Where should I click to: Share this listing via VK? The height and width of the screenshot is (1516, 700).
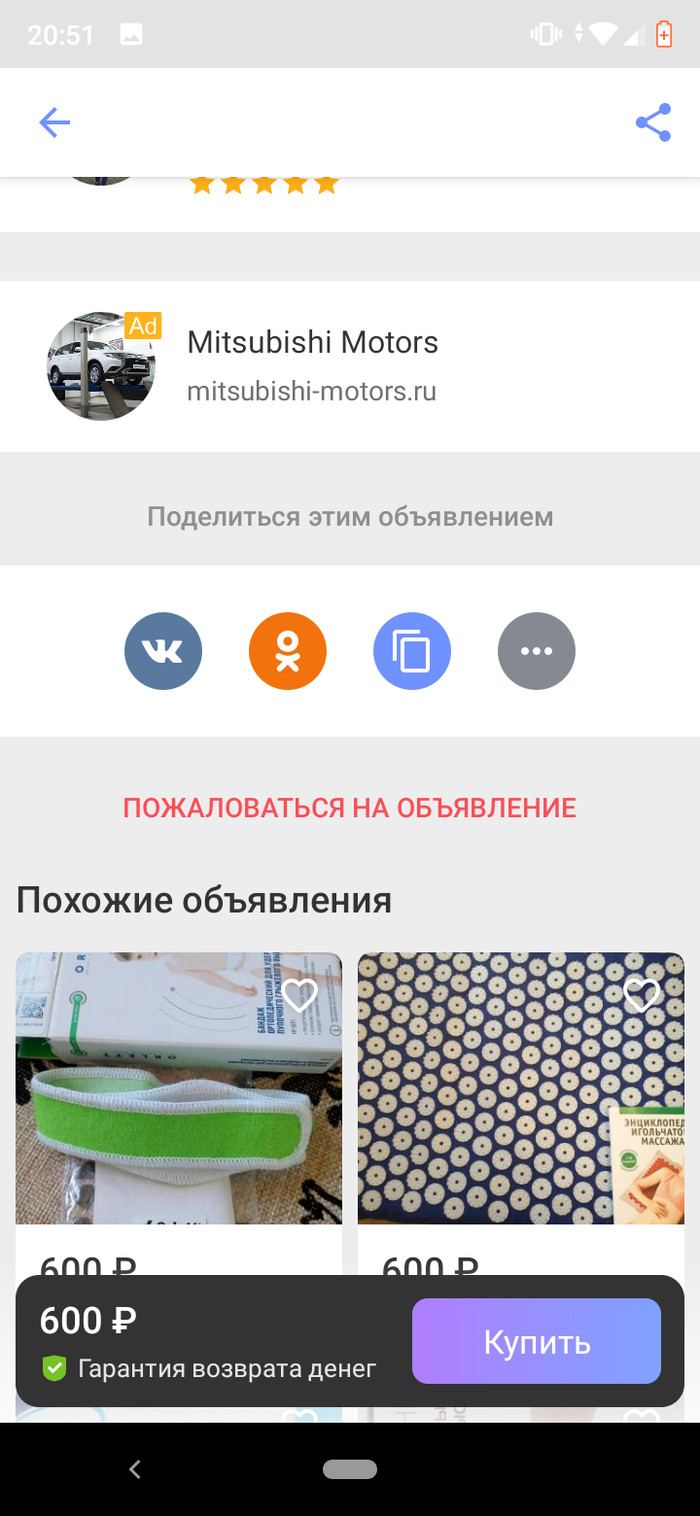[x=163, y=651]
